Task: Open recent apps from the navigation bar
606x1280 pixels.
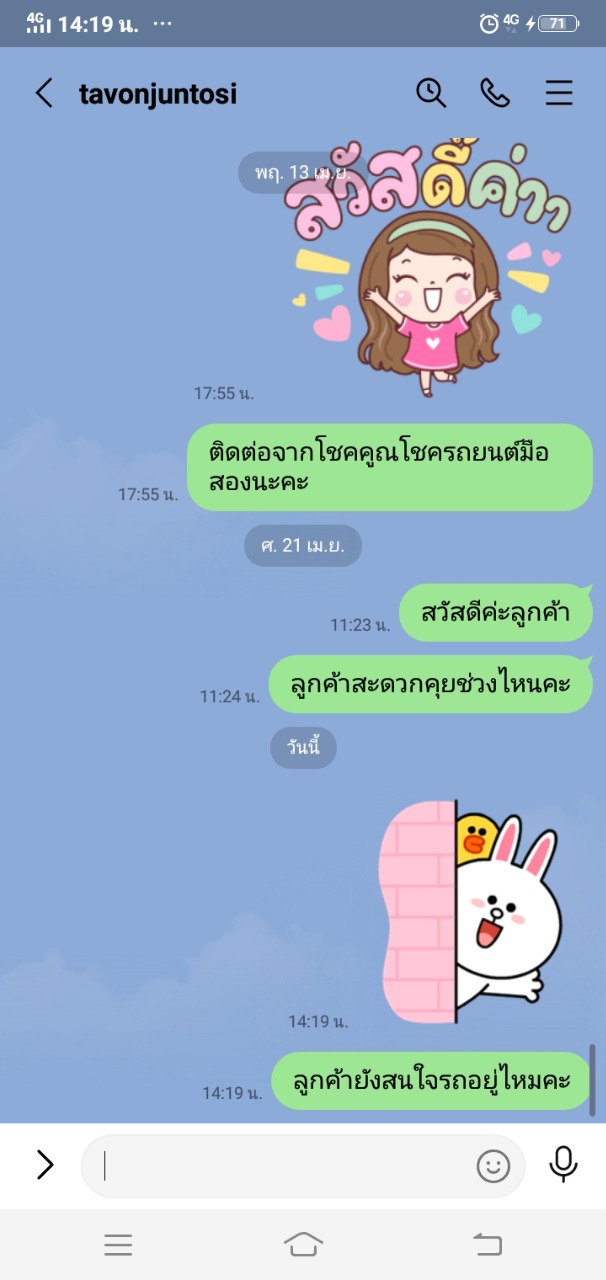Action: coord(118,1244)
